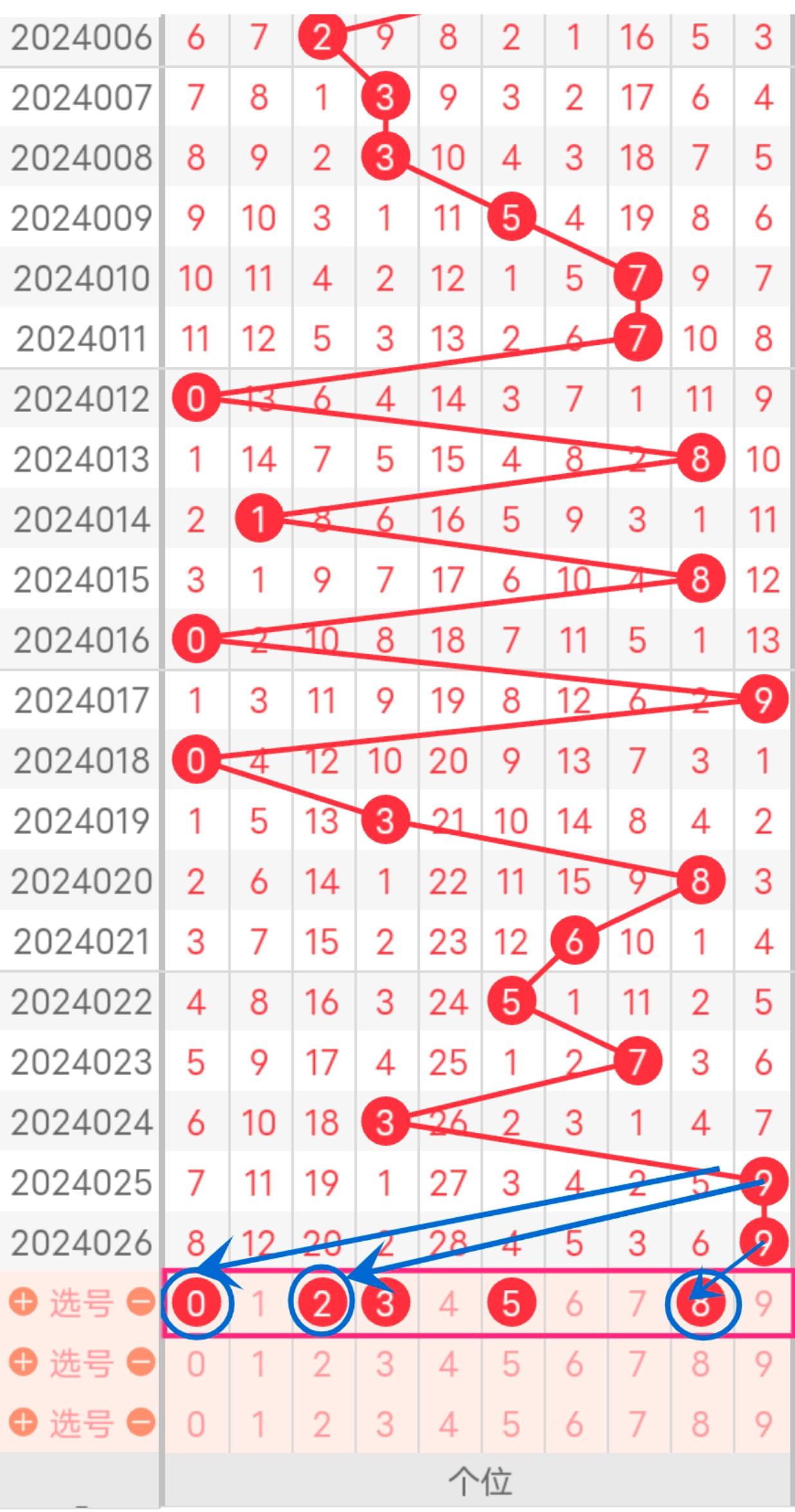Pick number 7 in the middle 选号 row

pyautogui.click(x=637, y=1364)
